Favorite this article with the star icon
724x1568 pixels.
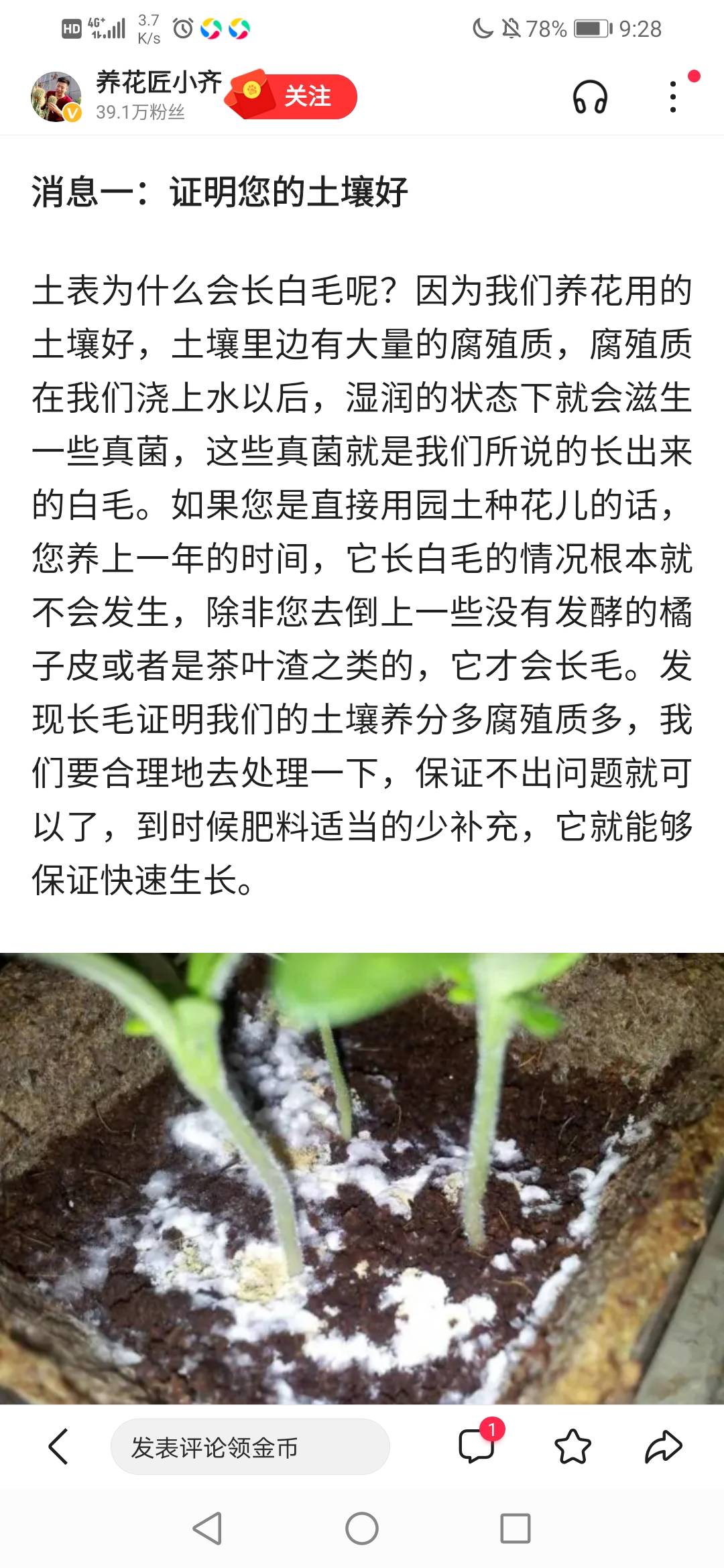(x=572, y=1447)
